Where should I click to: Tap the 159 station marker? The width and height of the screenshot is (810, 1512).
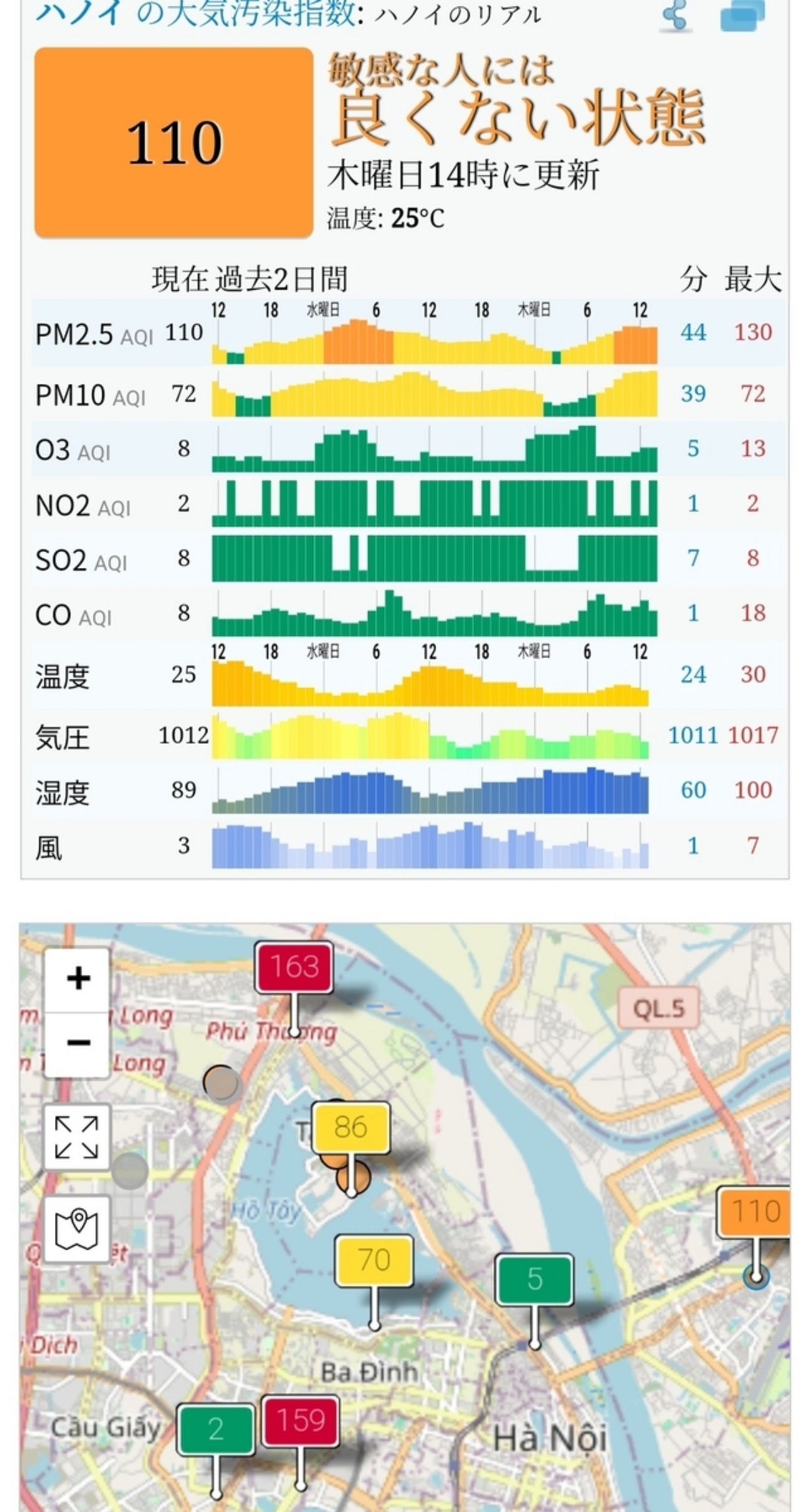(300, 1420)
